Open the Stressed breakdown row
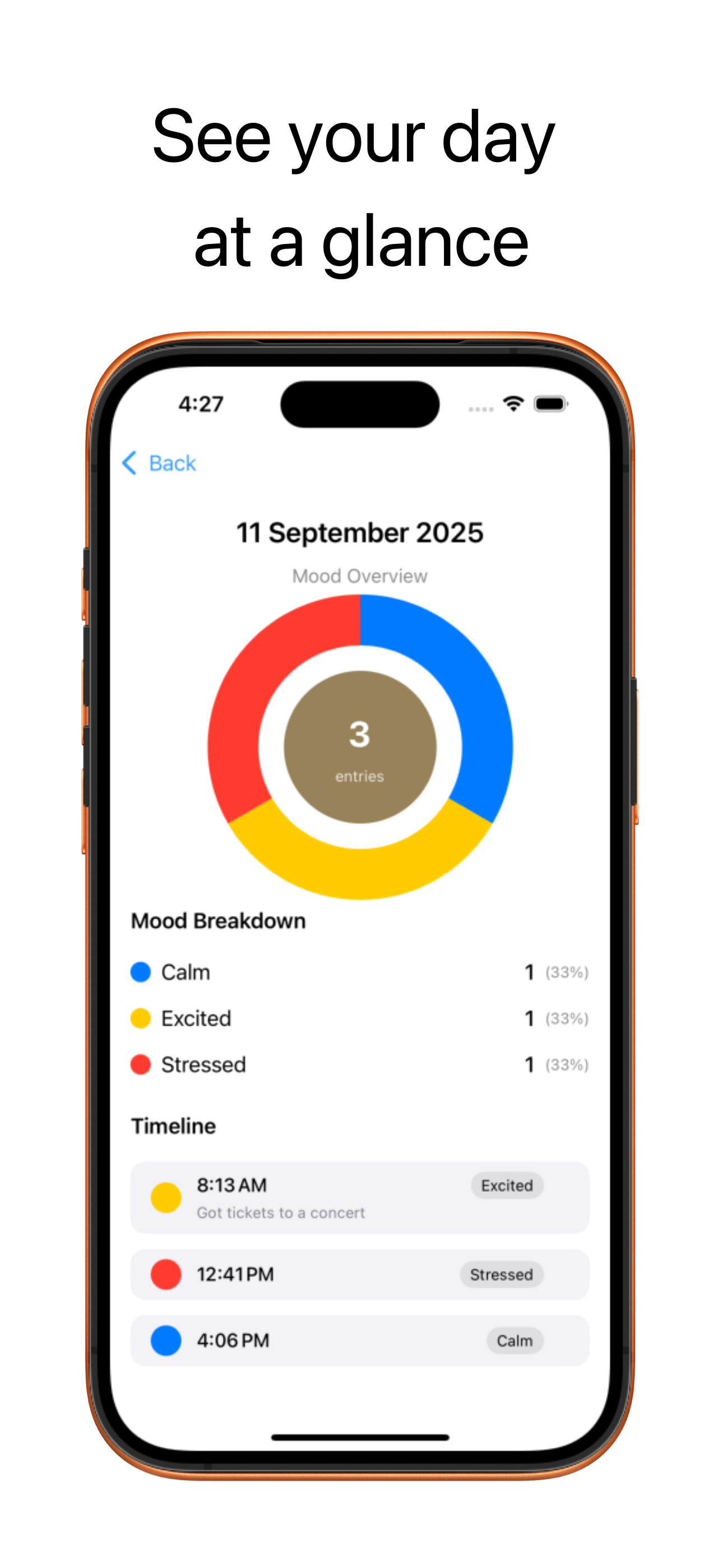This screenshot has height=1568, width=723. 359,1064
